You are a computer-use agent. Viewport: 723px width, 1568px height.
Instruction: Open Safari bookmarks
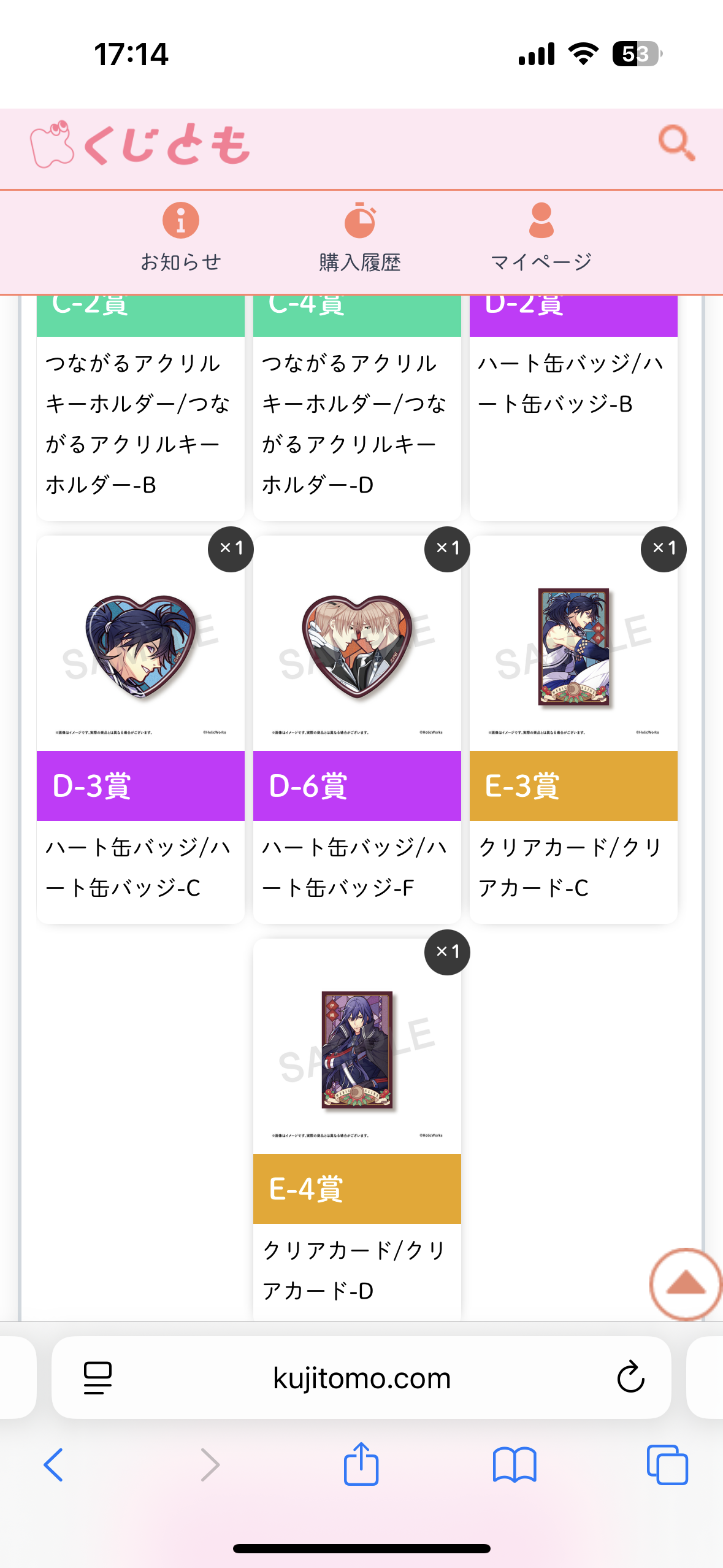[x=514, y=1464]
